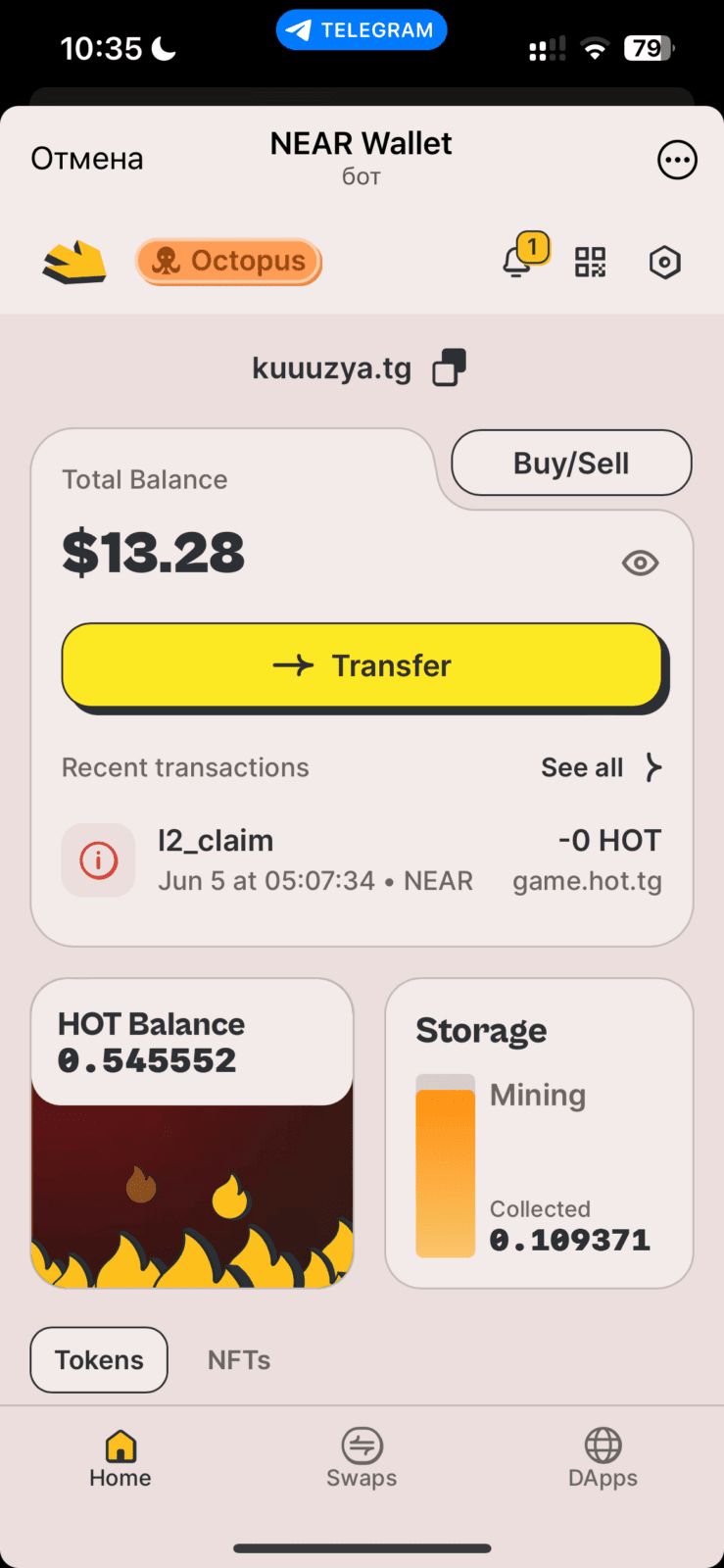
Task: Hide the total balance with eye icon
Action: [640, 563]
